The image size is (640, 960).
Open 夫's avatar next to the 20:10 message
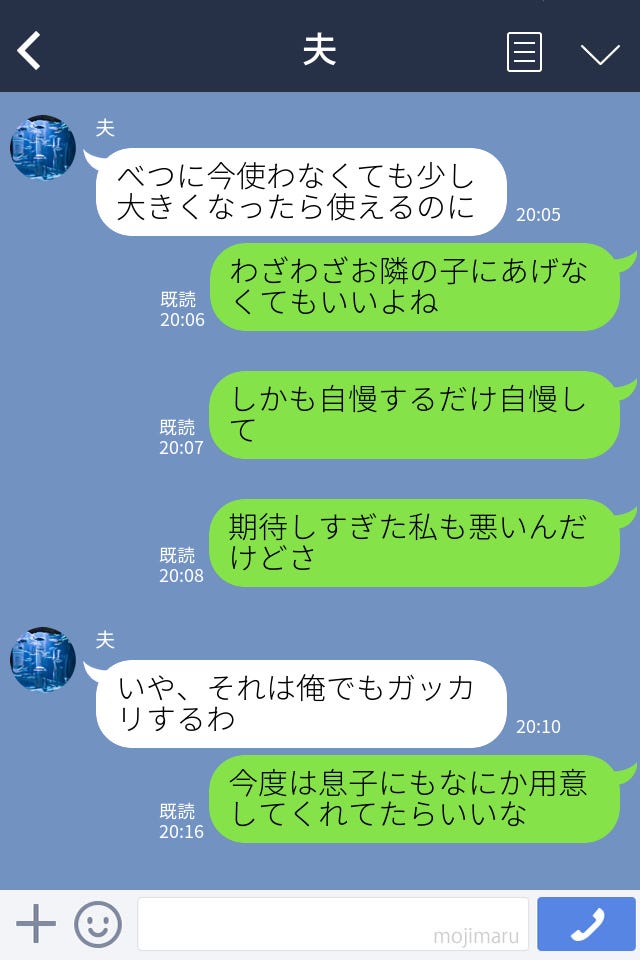(x=43, y=660)
